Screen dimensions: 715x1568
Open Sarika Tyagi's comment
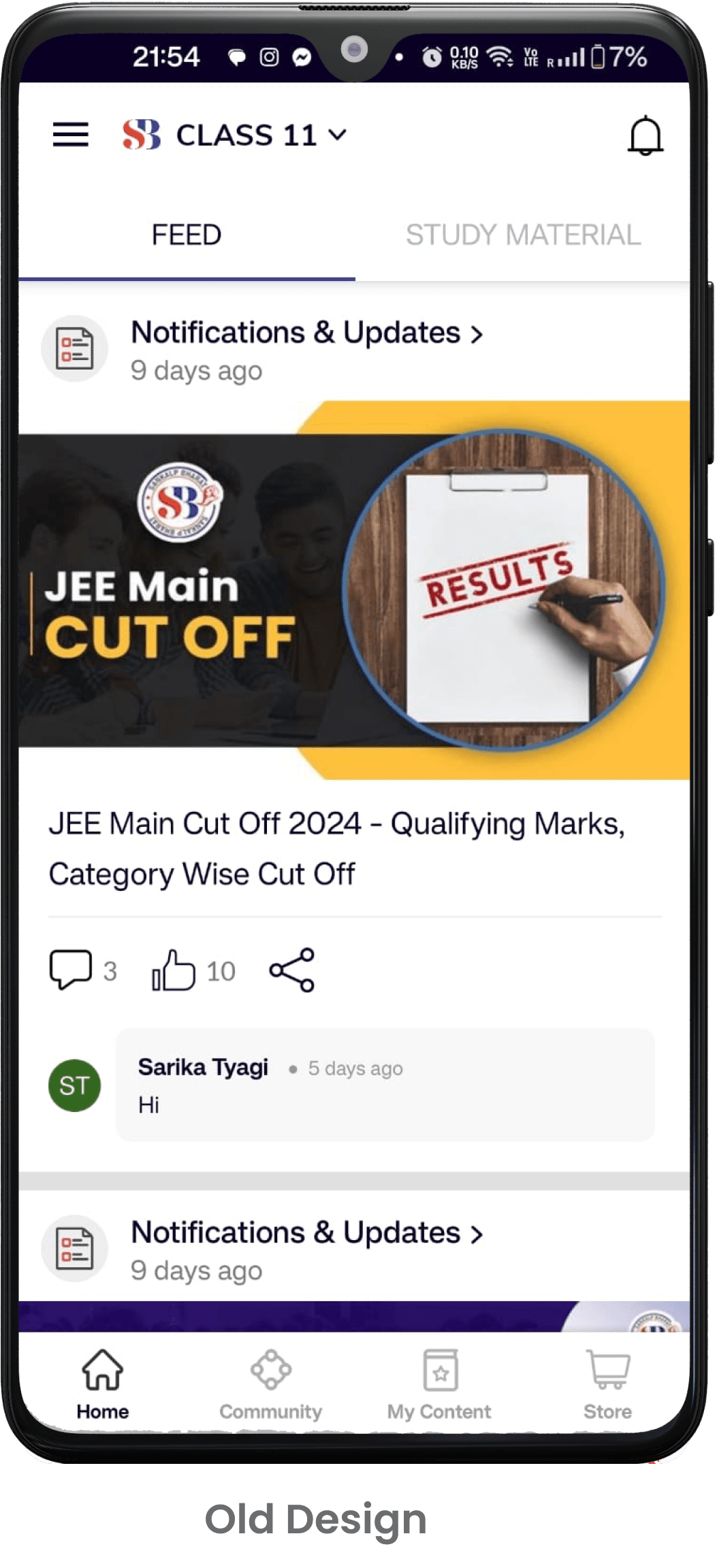[x=385, y=1085]
